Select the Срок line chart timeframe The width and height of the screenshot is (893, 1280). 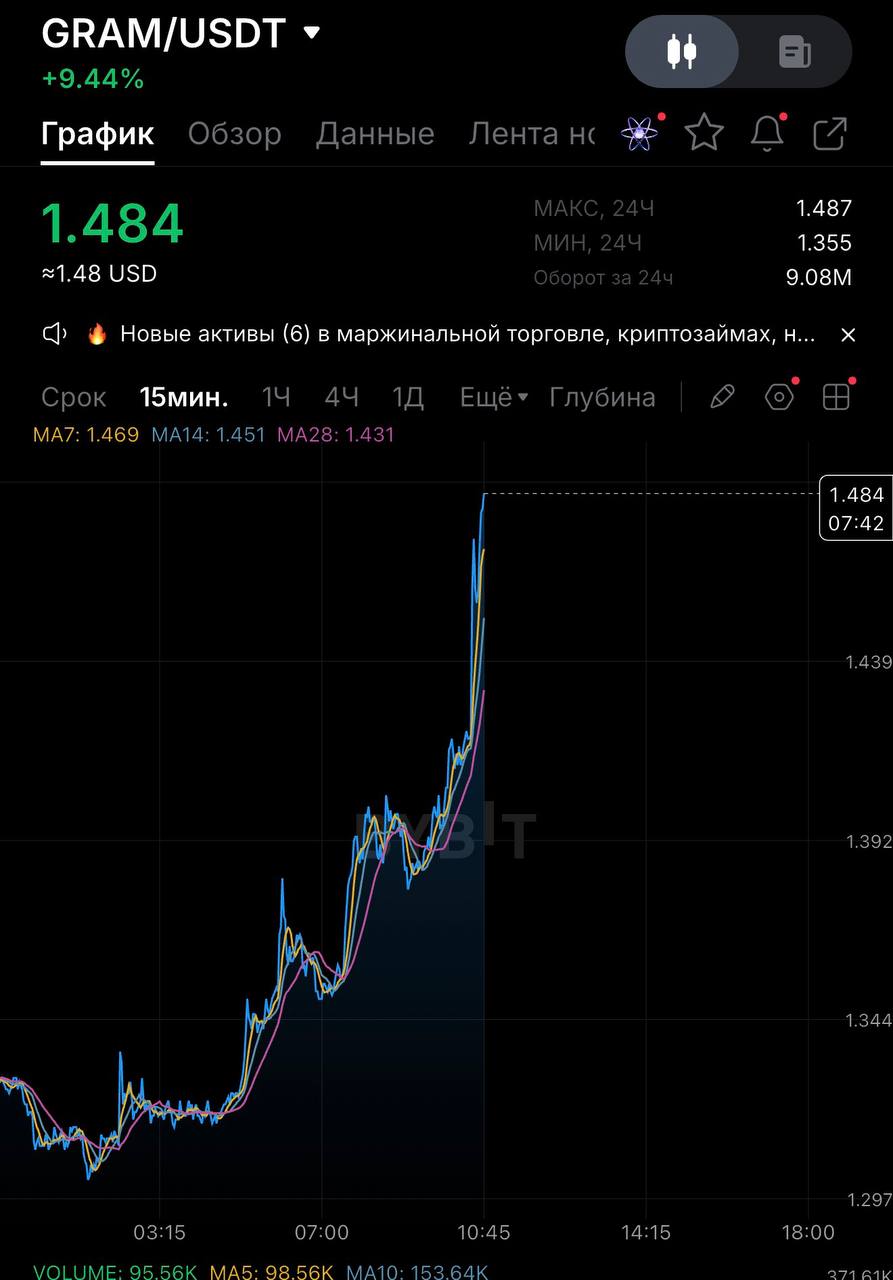coord(74,397)
